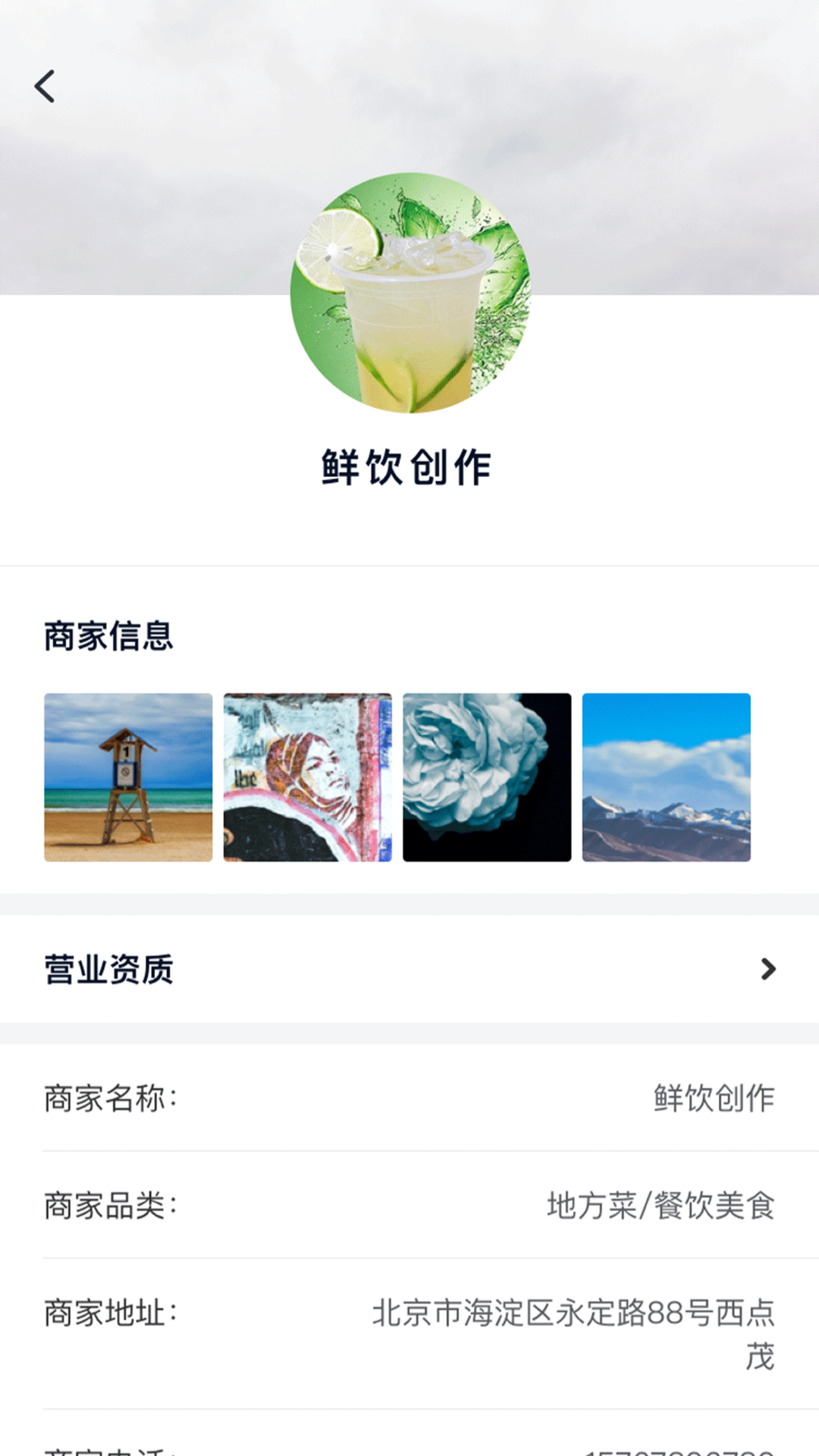Screen dimensions: 819x1456
Task: Open the 营业资质 row
Action: coord(409,969)
